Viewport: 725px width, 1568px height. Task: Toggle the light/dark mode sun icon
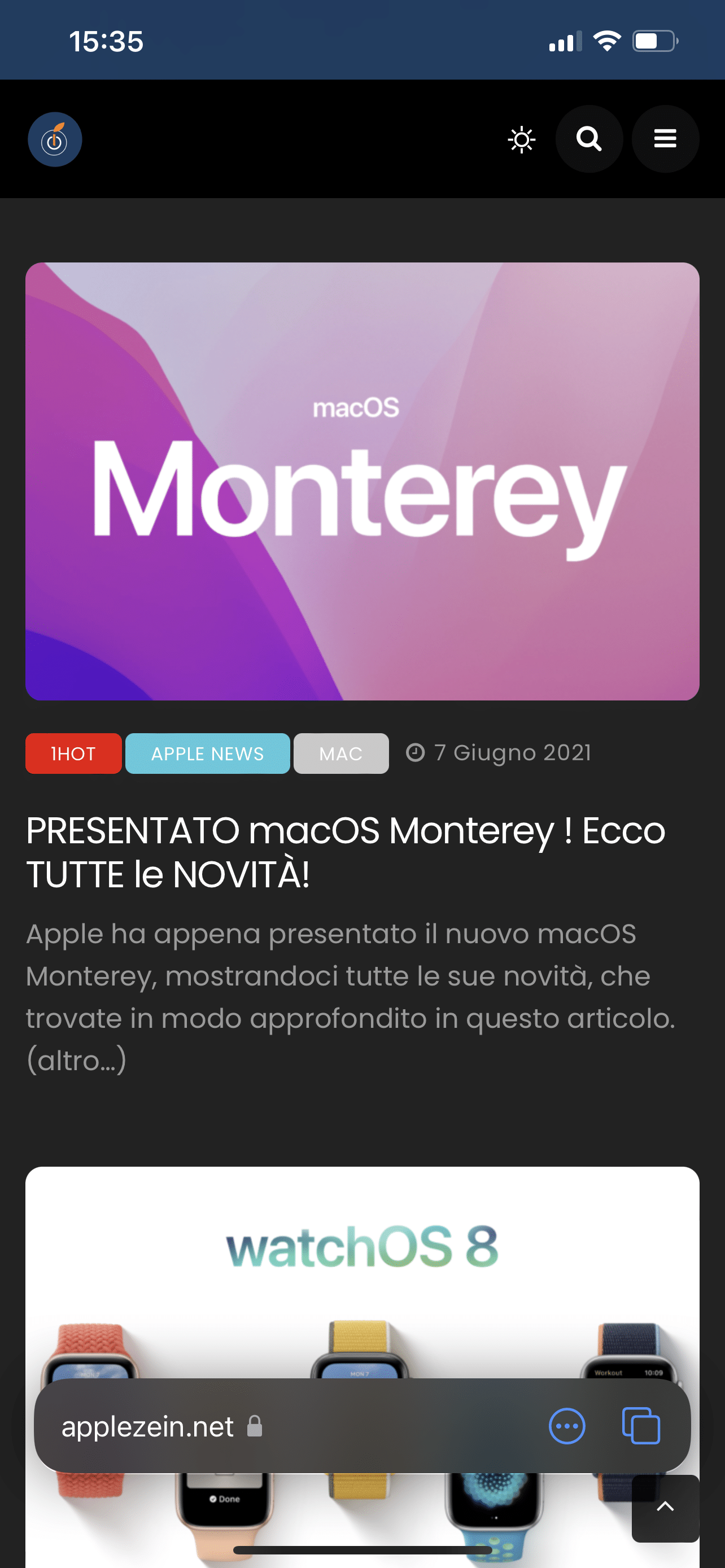pos(522,139)
